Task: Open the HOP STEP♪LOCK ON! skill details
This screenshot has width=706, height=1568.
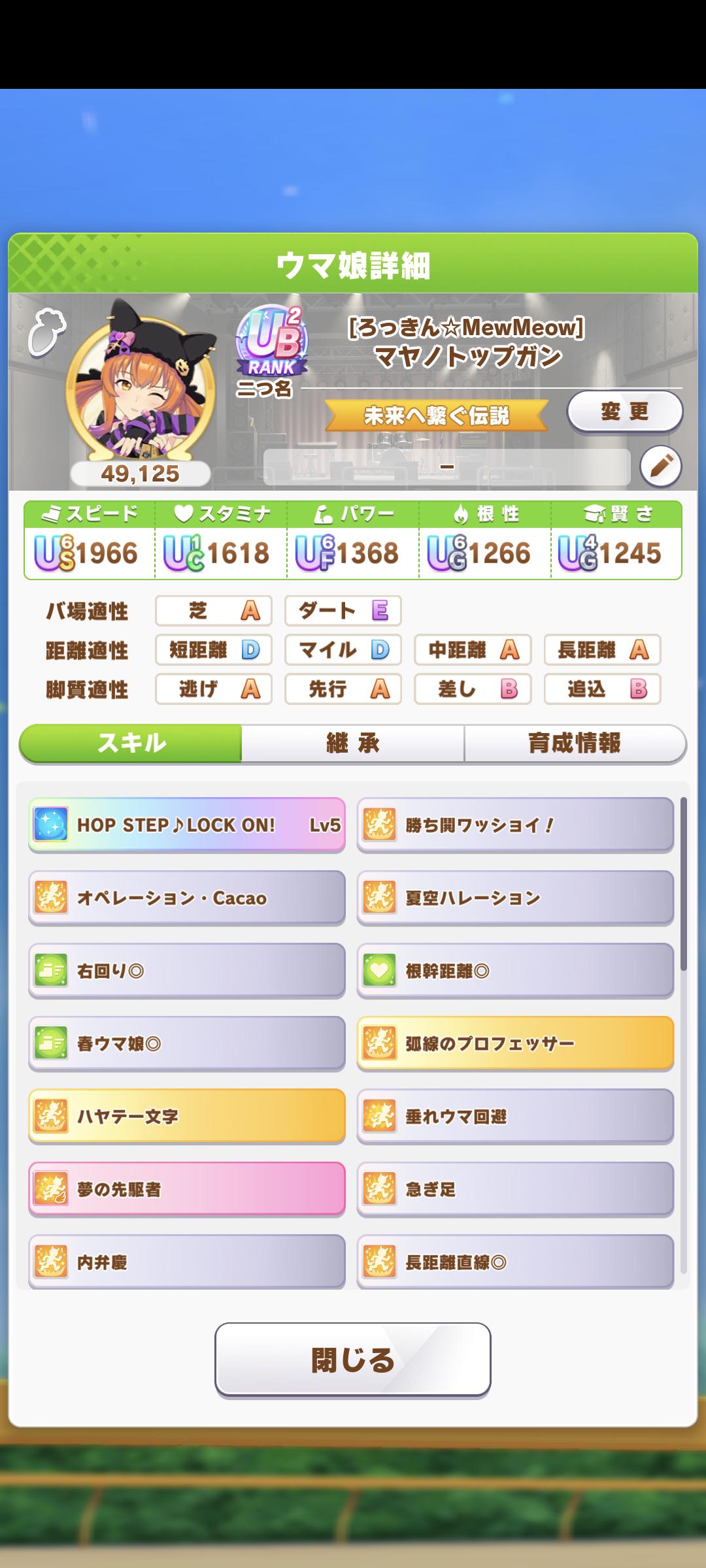Action: coord(186,825)
